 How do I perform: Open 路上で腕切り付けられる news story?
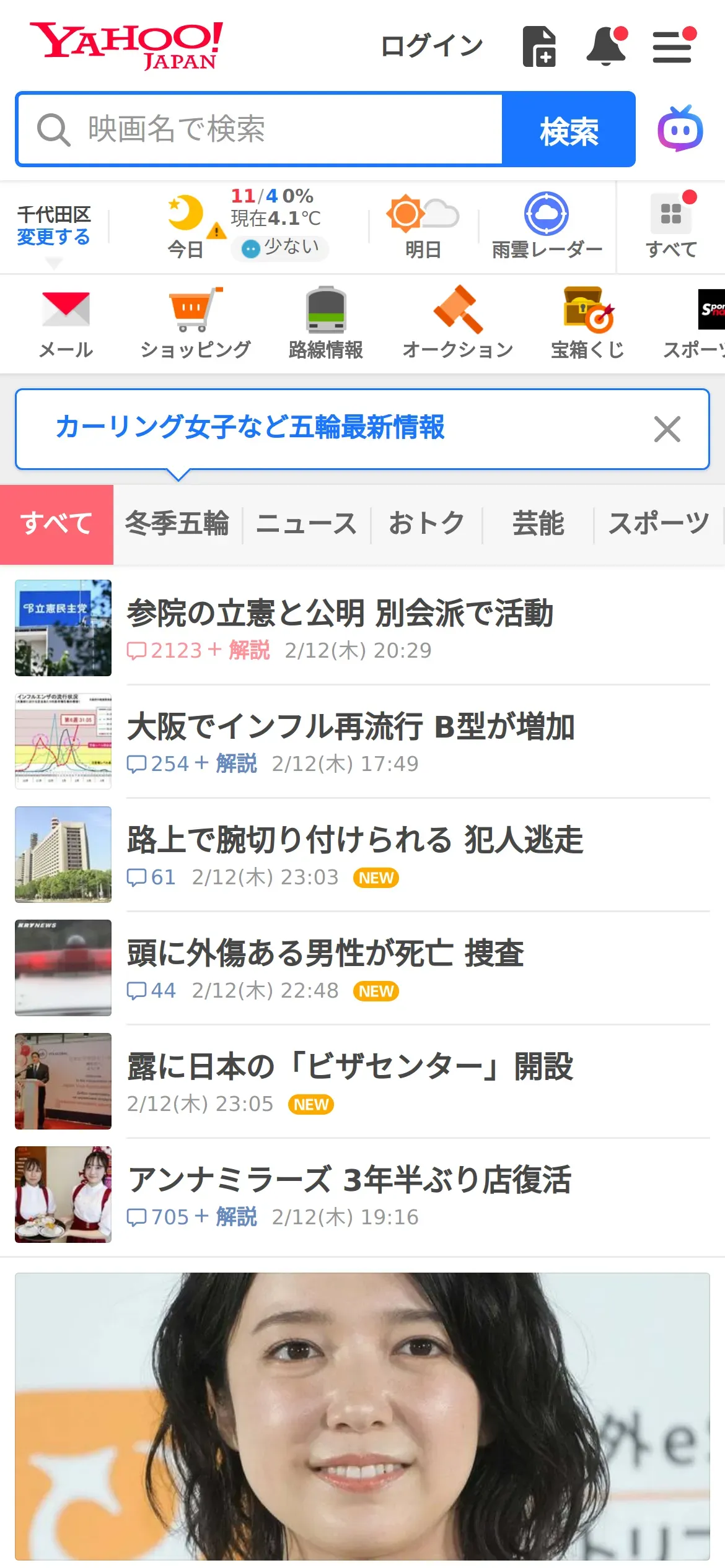pyautogui.click(x=354, y=840)
